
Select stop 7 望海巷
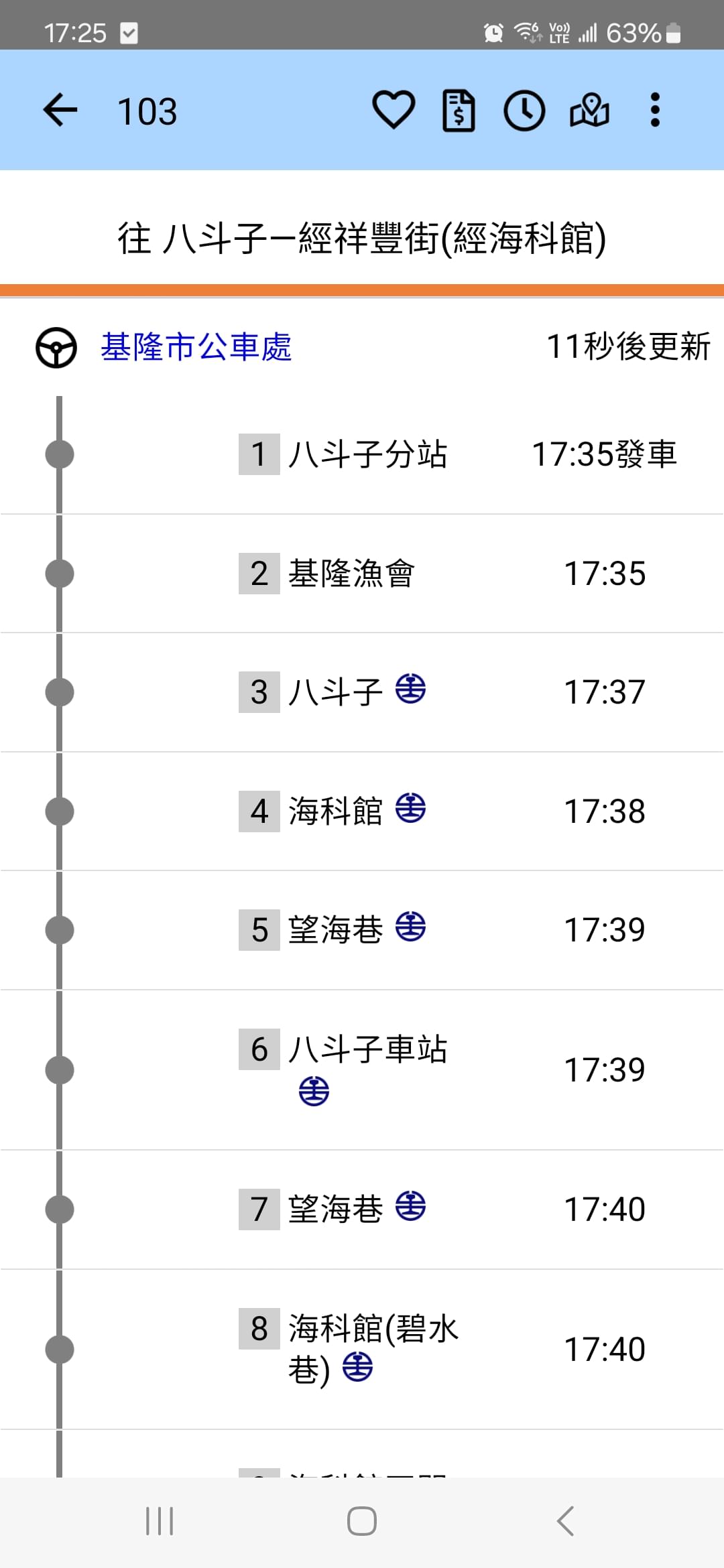point(362,1210)
